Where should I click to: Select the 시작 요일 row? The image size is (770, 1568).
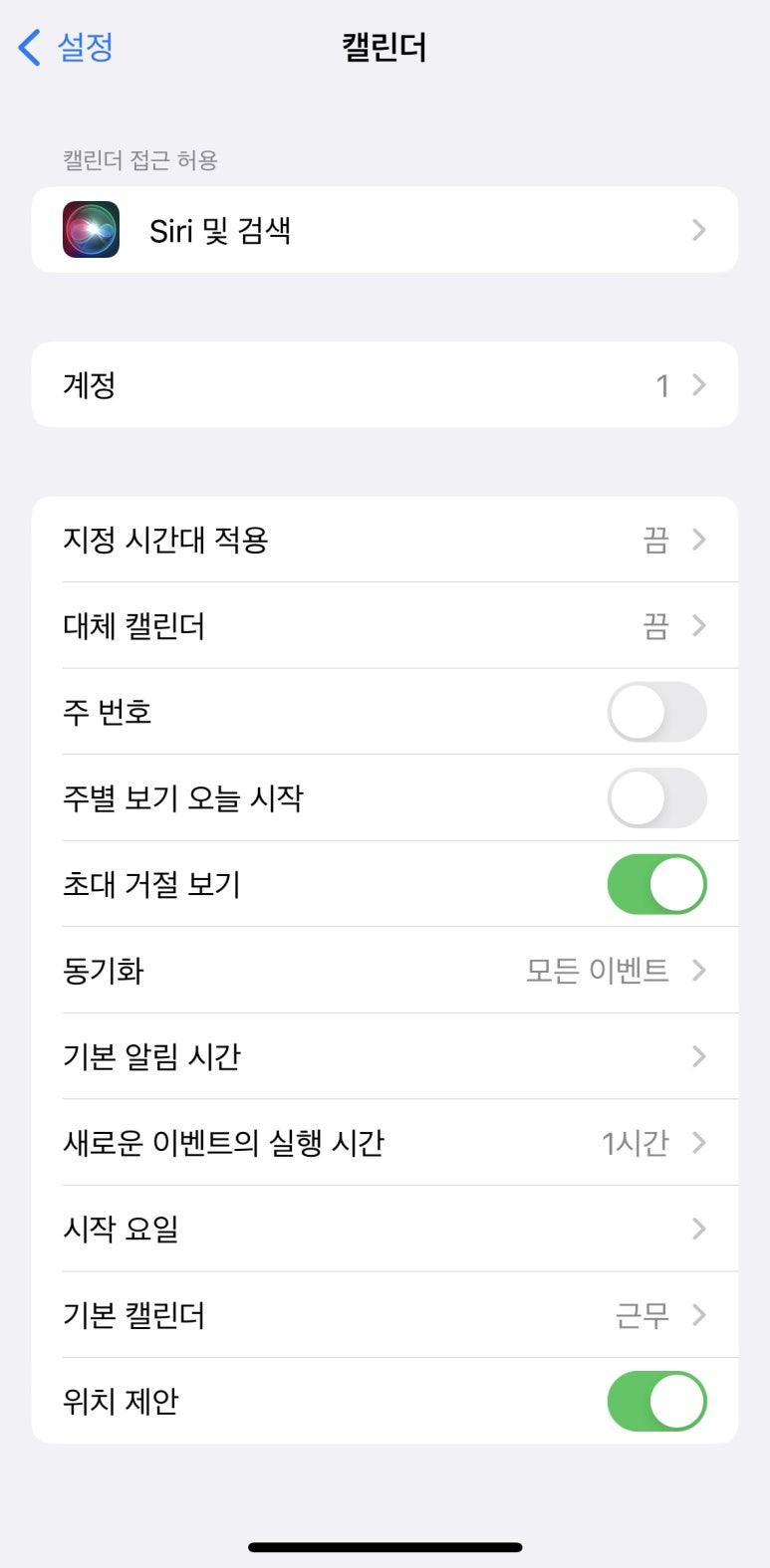pos(385,1229)
